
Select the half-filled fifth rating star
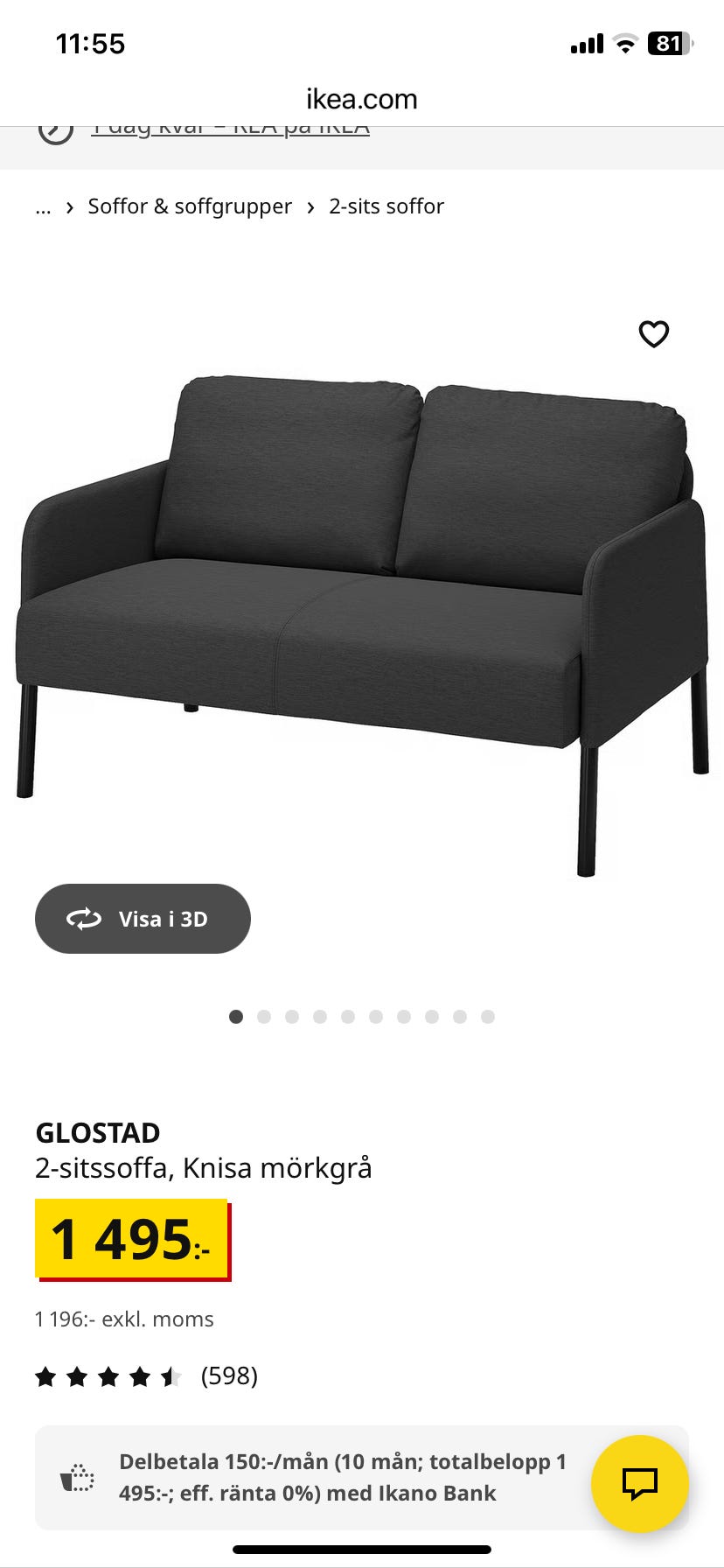coord(171,1375)
